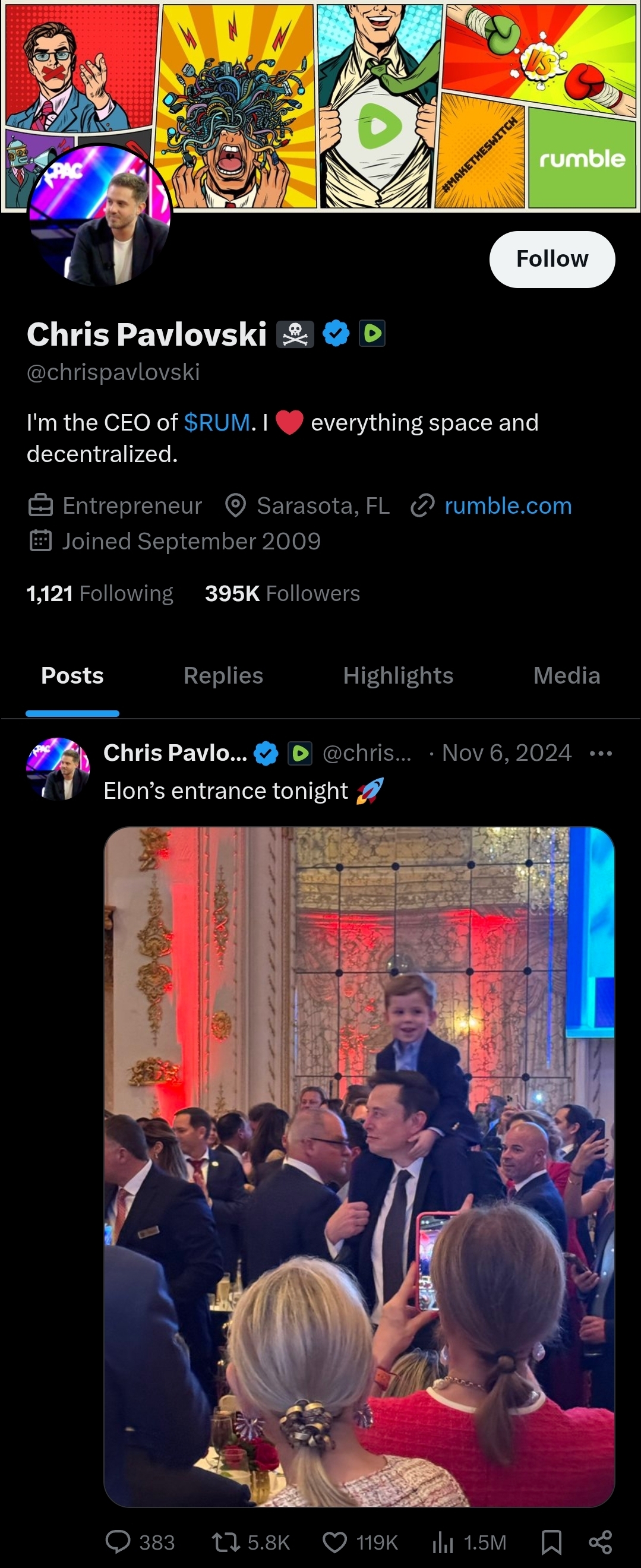Switch to the Media tab
Screen dimensions: 641x1568
(x=566, y=676)
